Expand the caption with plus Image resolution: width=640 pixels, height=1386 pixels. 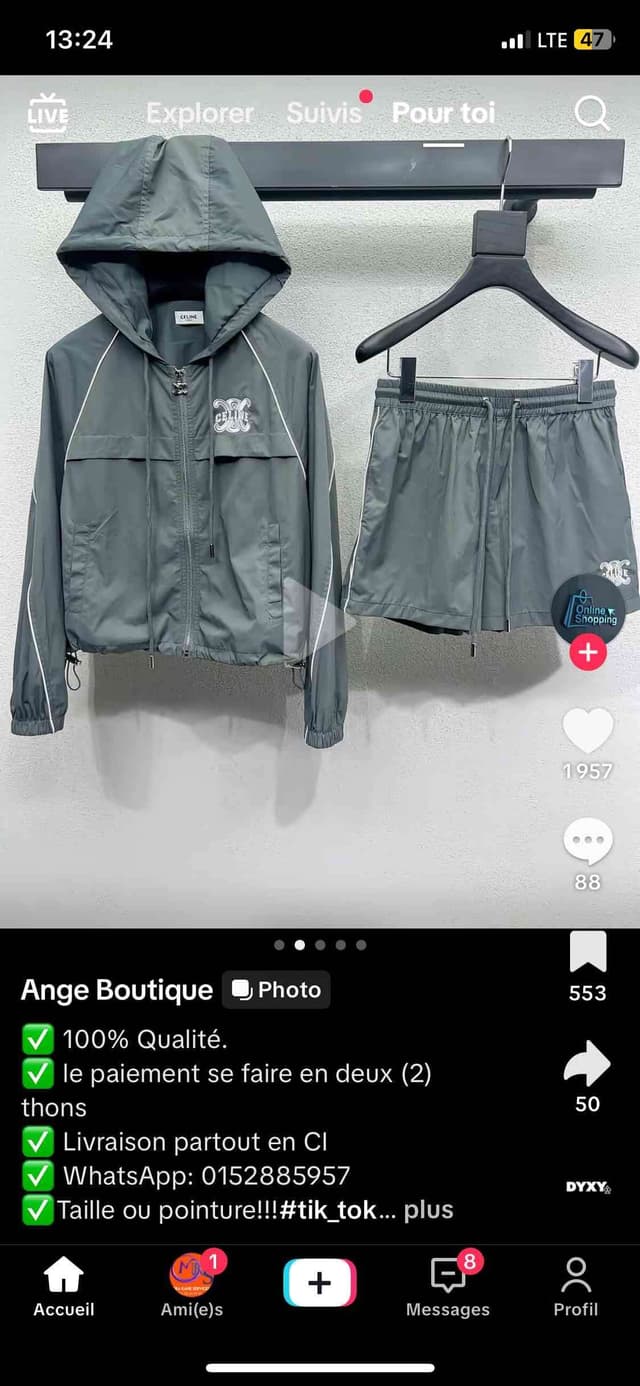pos(429,1210)
